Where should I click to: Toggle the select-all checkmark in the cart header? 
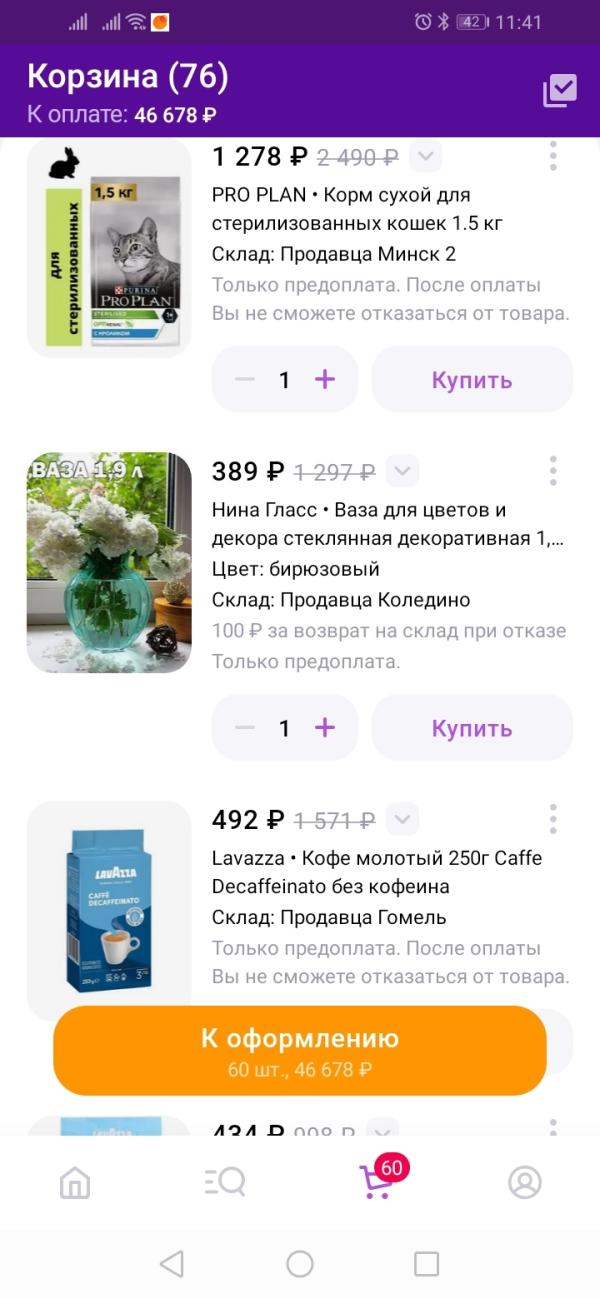click(x=559, y=91)
